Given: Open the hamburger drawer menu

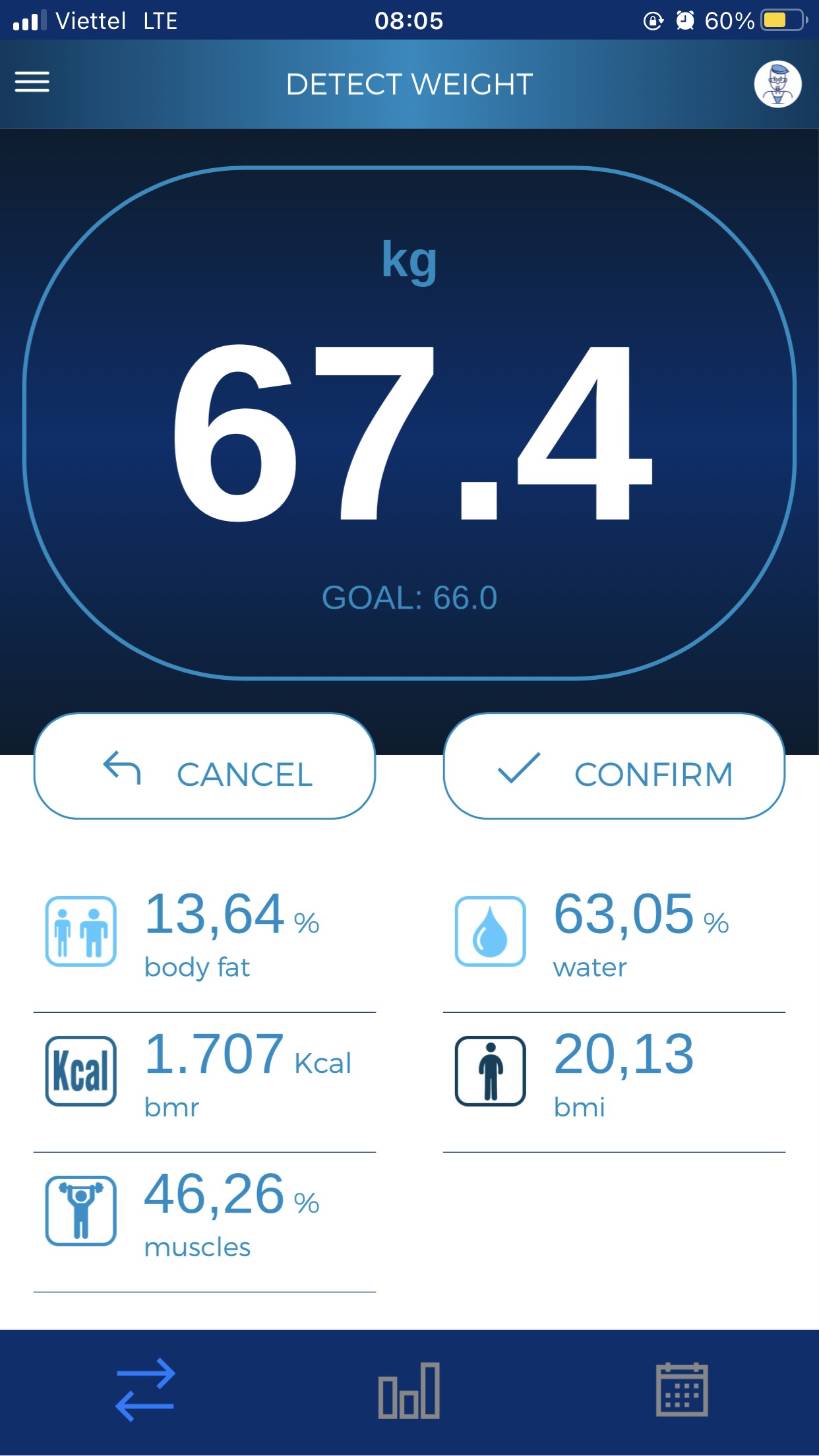Looking at the screenshot, I should 32,82.
